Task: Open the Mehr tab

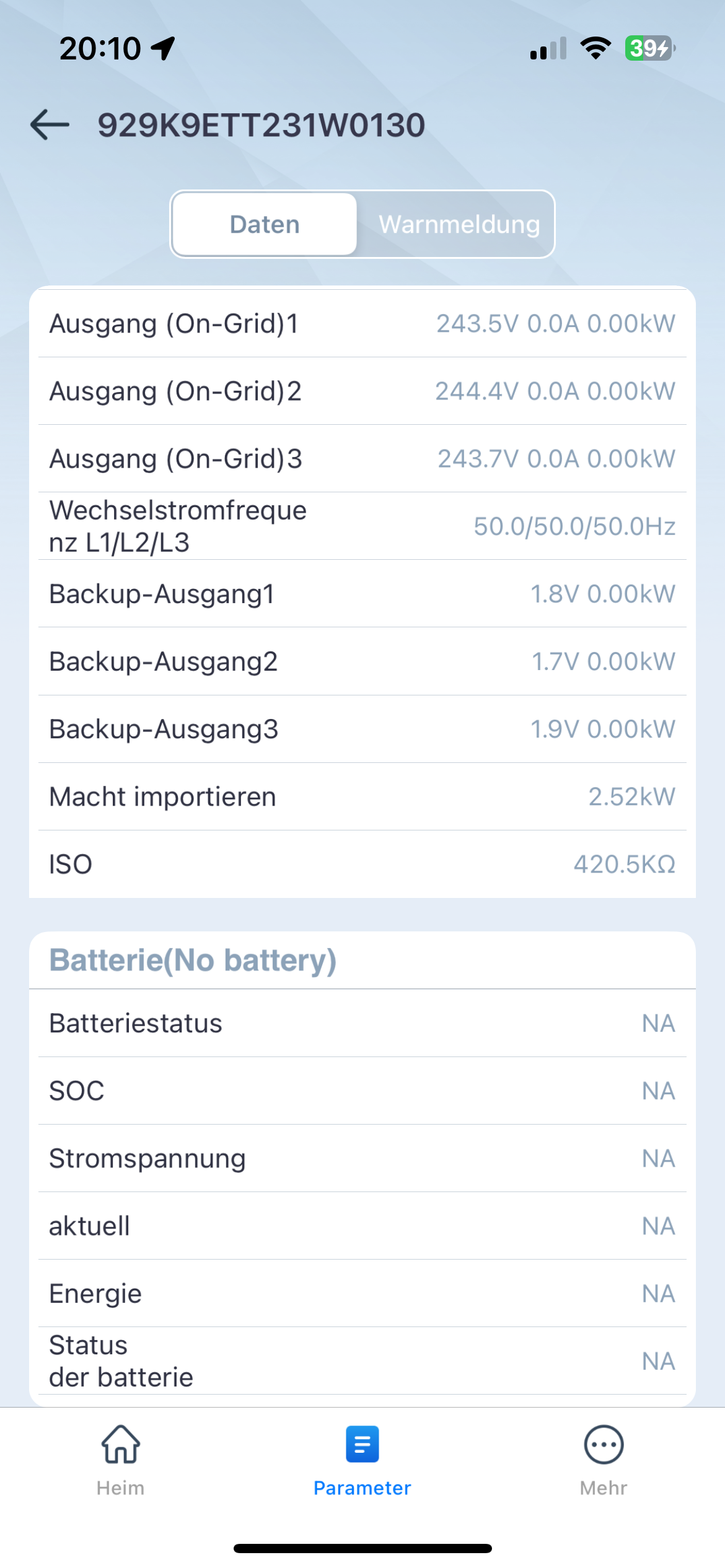Action: pyautogui.click(x=604, y=1461)
